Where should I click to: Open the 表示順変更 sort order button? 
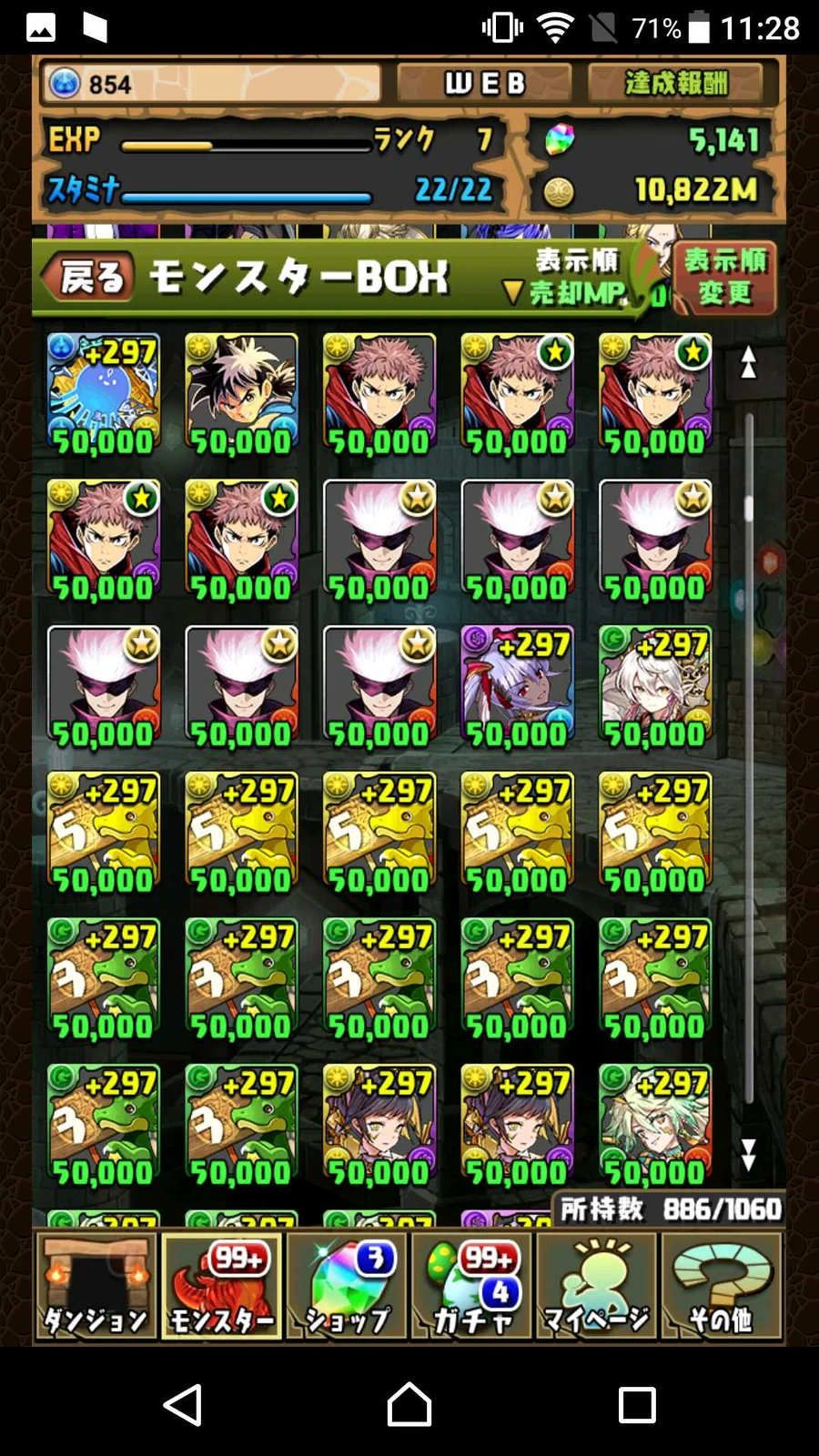(x=725, y=277)
